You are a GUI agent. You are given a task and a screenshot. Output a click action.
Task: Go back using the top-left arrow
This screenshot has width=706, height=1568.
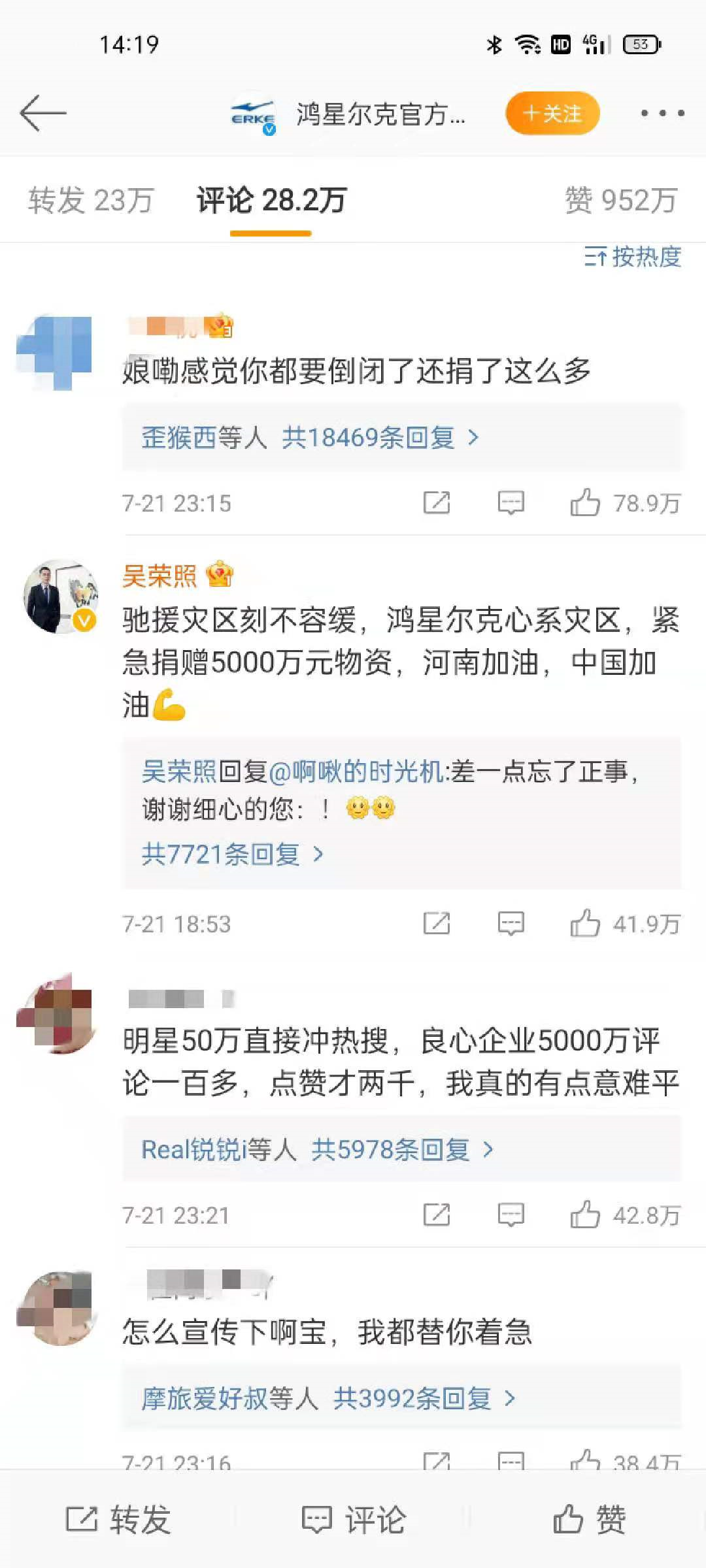[43, 113]
